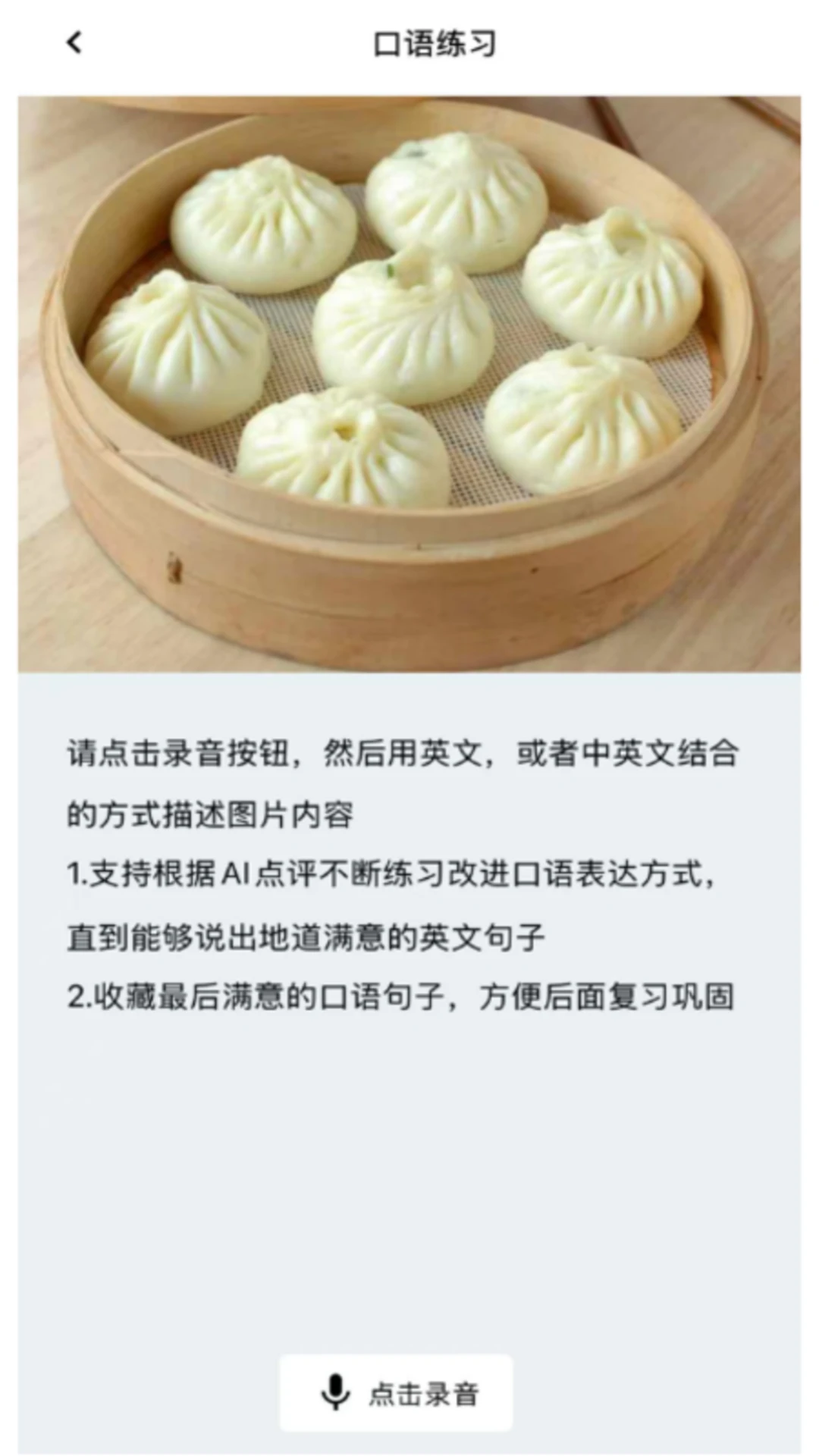
Task: Tap the sentence about 收藏最后满意的口语句子
Action: (406, 995)
